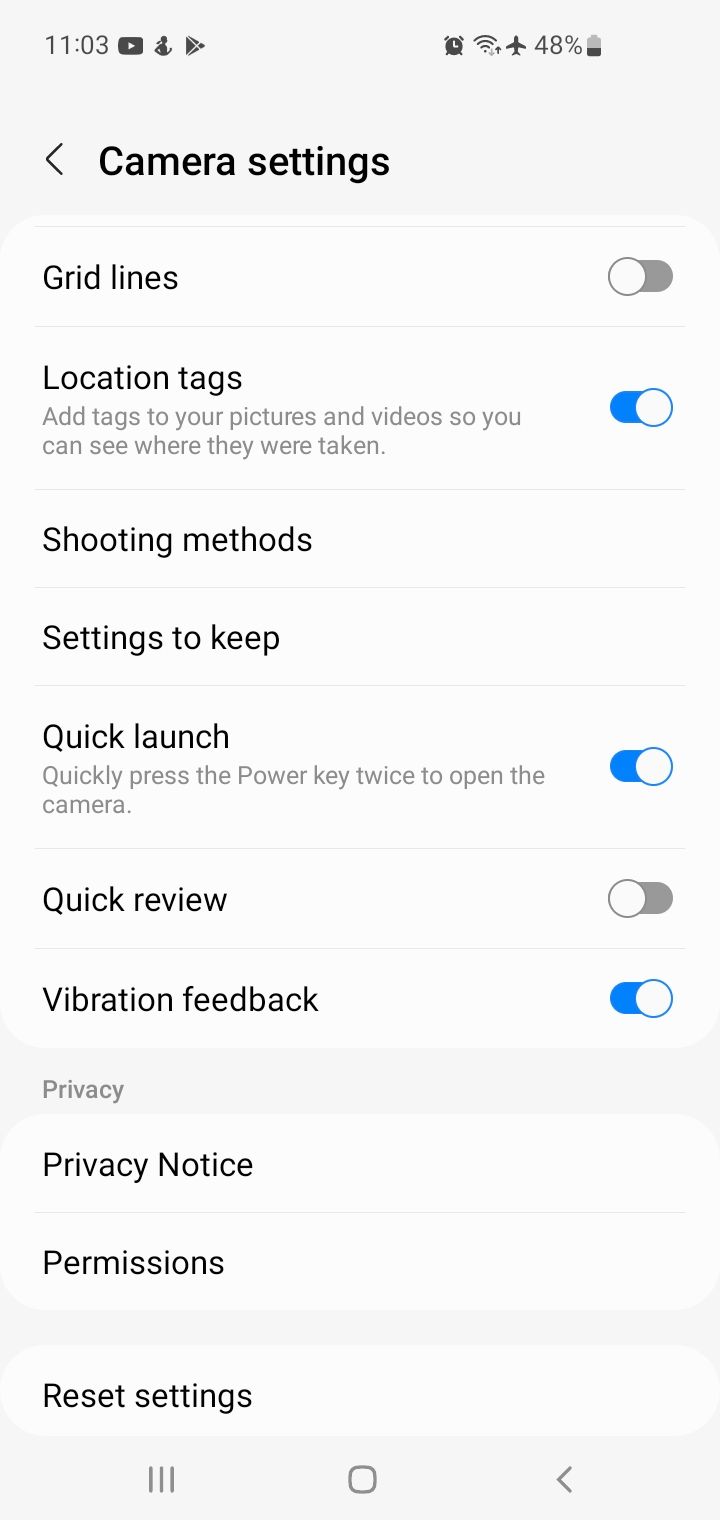Enable the Grid lines toggle

pos(640,277)
